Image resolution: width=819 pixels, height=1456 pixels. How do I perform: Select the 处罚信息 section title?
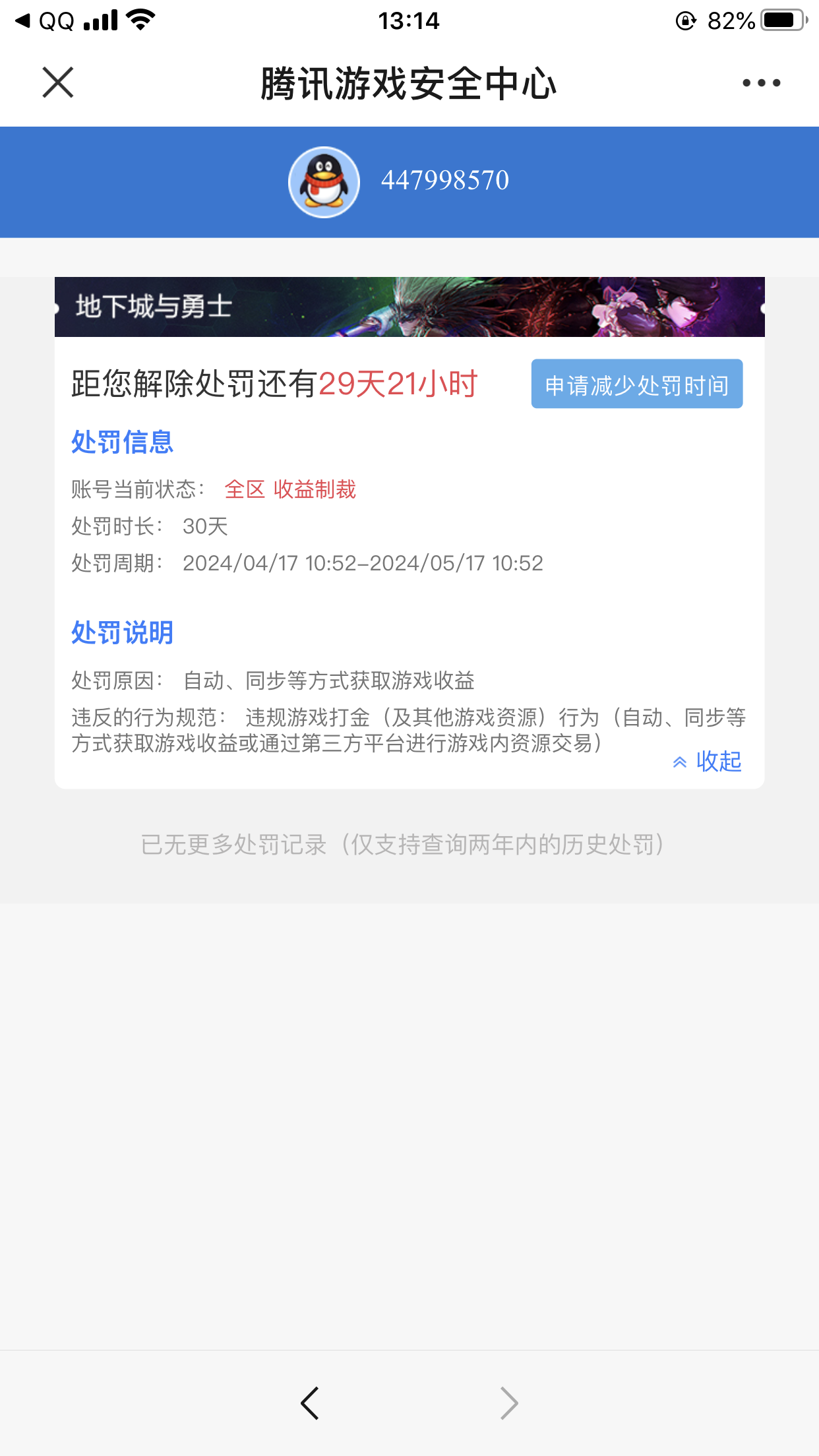122,443
